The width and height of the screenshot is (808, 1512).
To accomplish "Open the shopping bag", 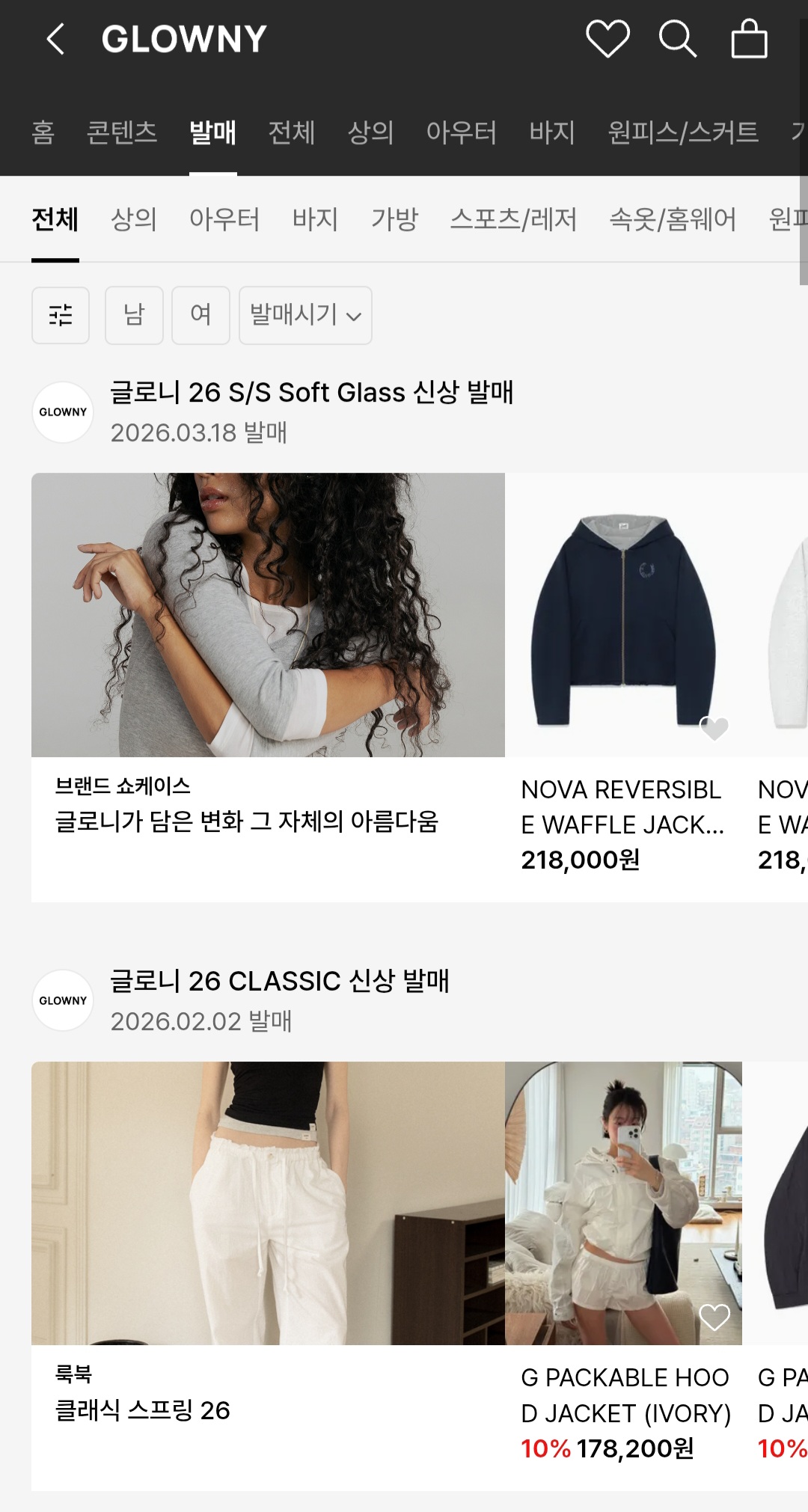I will [749, 39].
